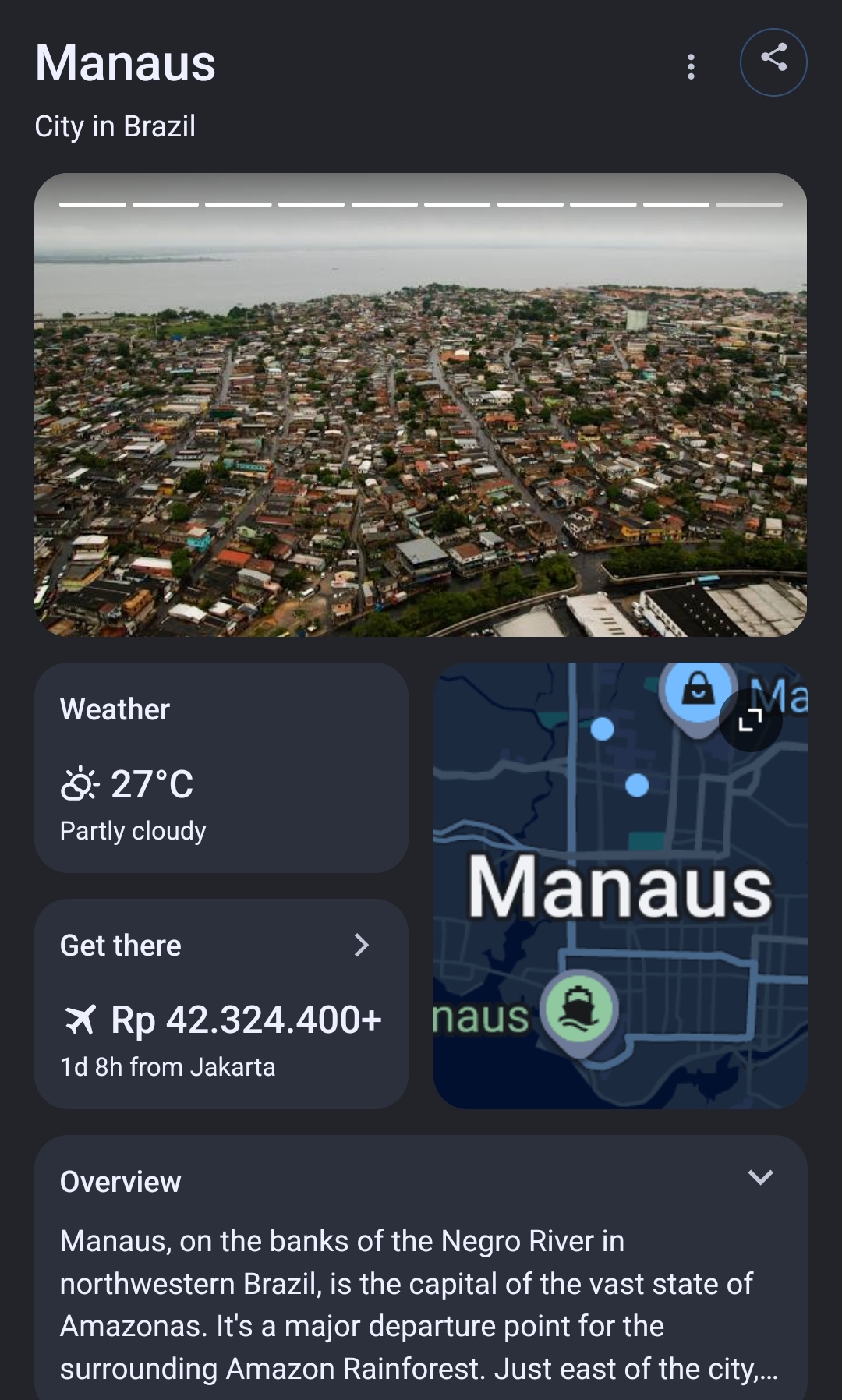
Task: Open the three-dot overflow menu
Action: pyautogui.click(x=691, y=67)
